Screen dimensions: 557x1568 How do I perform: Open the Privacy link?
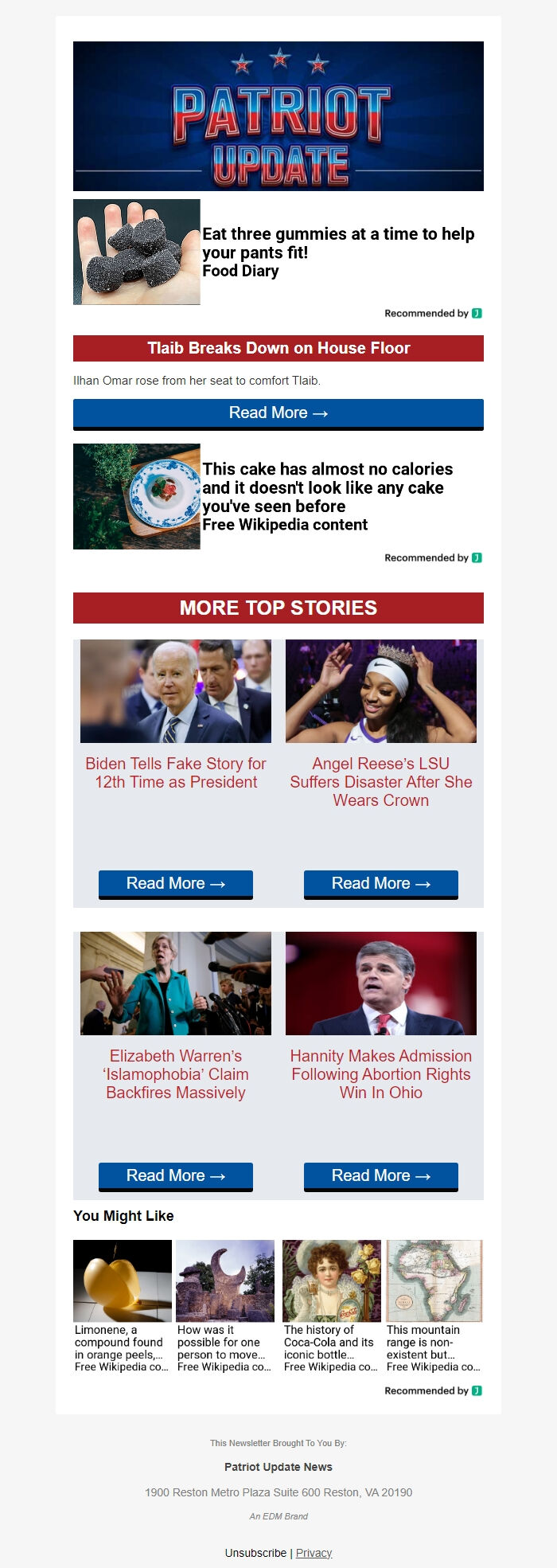[x=314, y=1553]
